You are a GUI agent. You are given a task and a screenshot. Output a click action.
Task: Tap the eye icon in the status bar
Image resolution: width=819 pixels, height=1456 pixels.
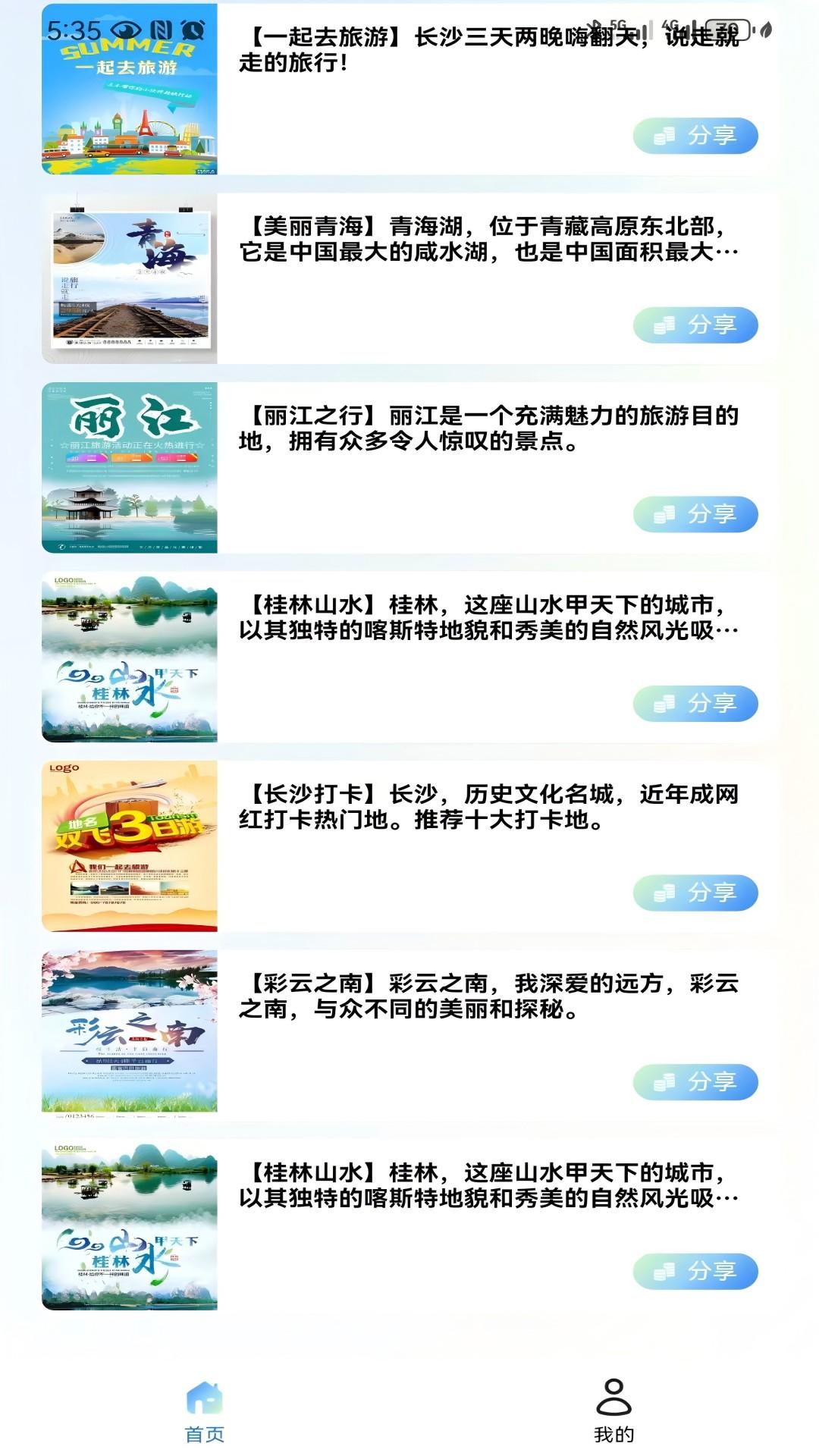pos(126,30)
